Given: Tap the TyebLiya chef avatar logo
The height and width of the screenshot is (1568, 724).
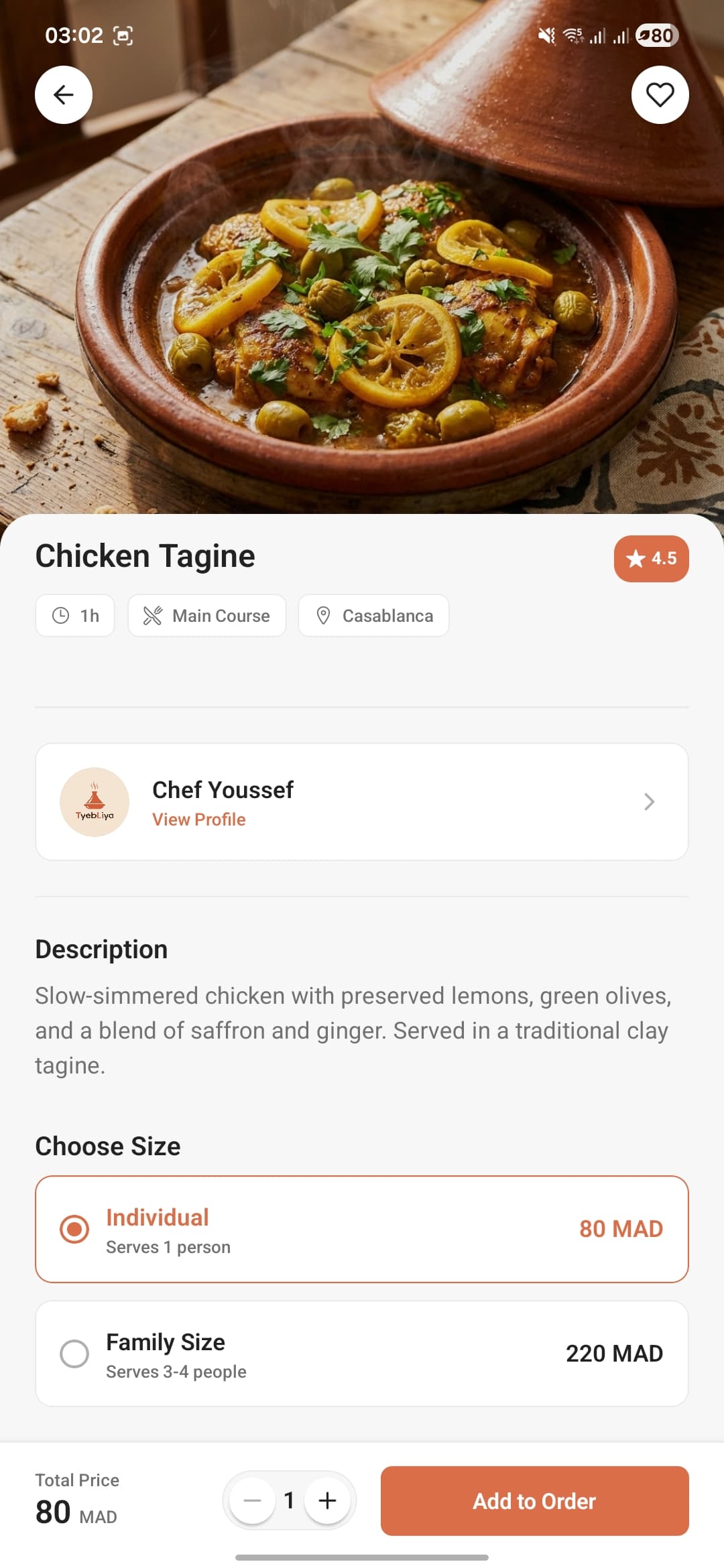Looking at the screenshot, I should point(95,801).
